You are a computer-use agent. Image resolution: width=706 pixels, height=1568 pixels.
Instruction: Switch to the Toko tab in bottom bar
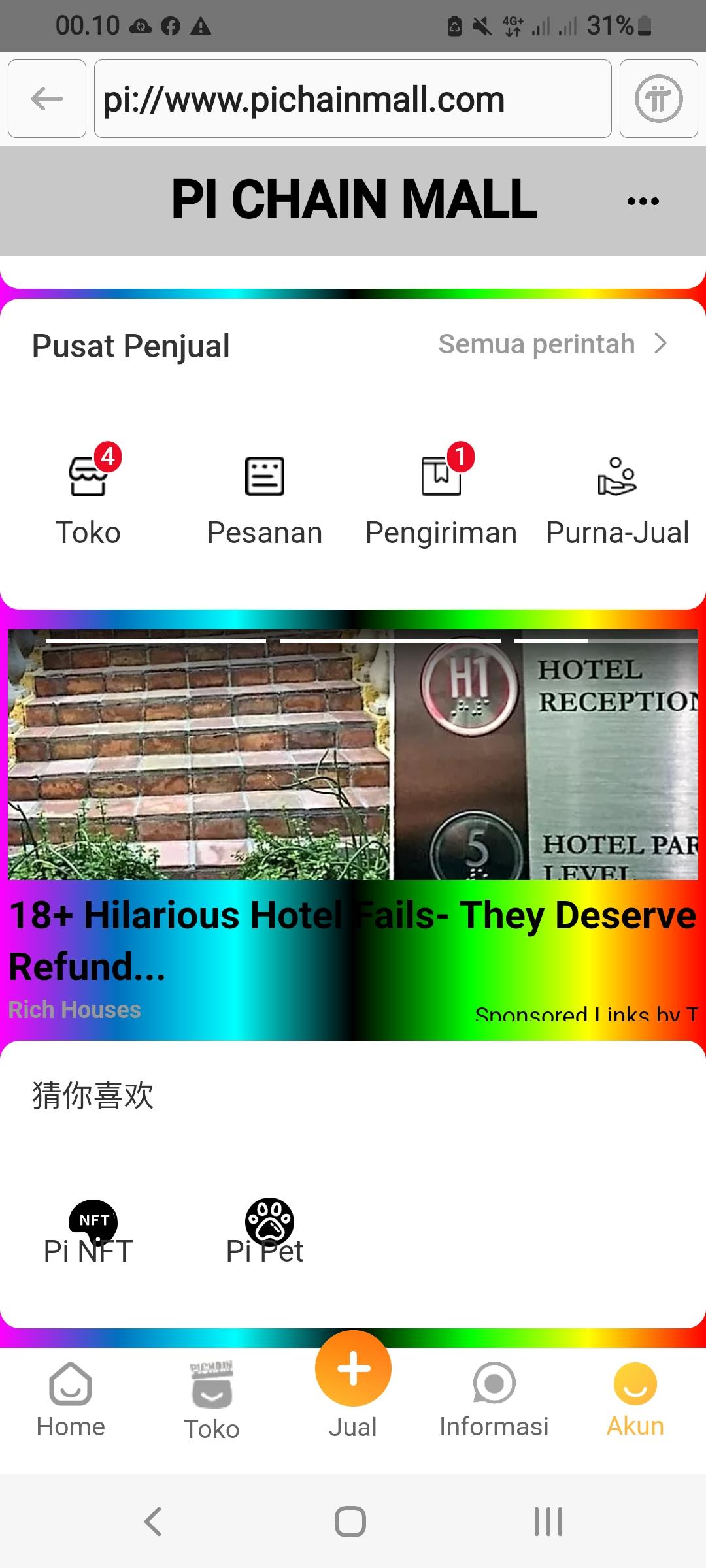point(212,1401)
